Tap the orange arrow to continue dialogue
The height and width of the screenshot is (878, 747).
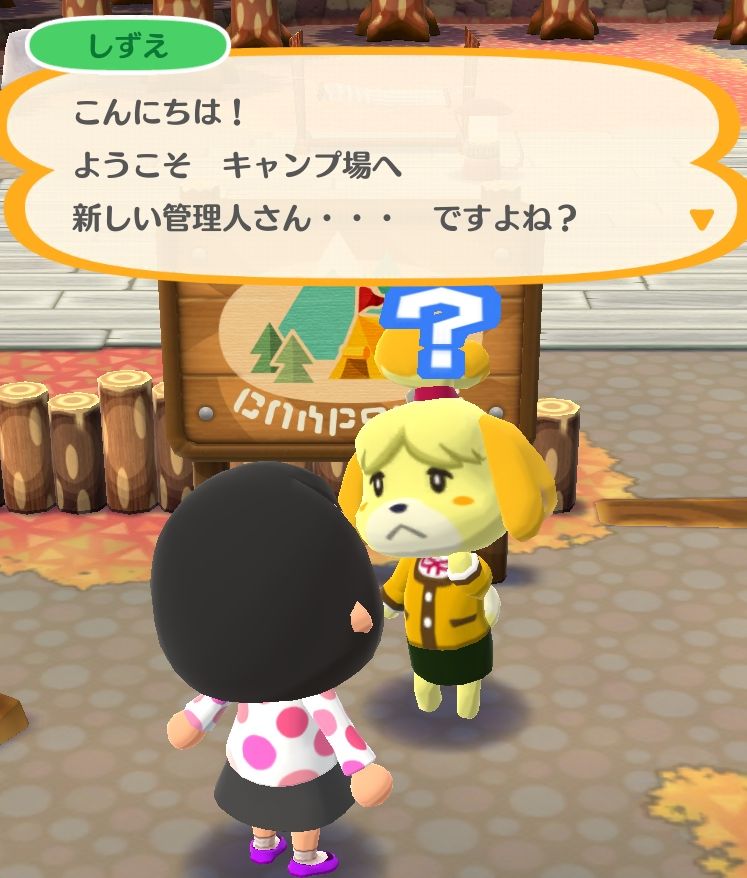pyautogui.click(x=703, y=219)
